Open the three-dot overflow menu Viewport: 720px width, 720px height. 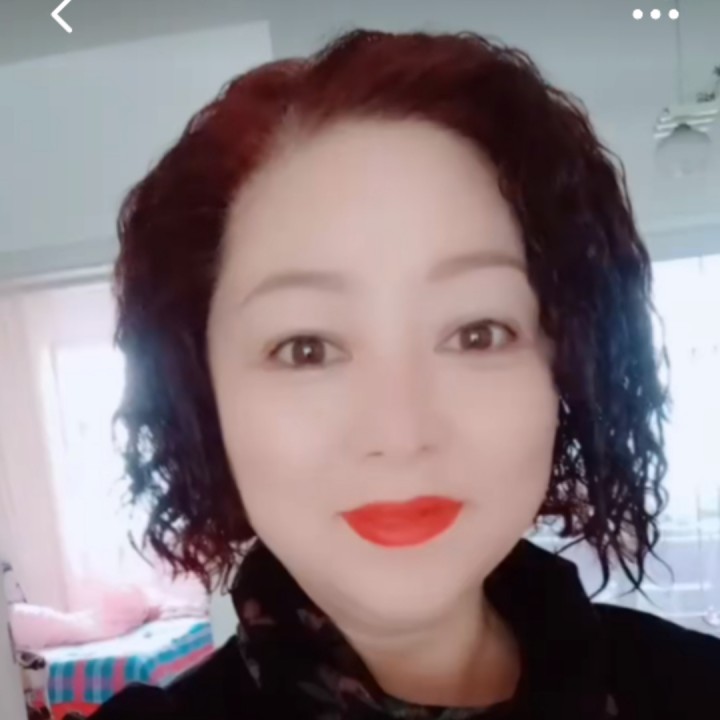(655, 14)
